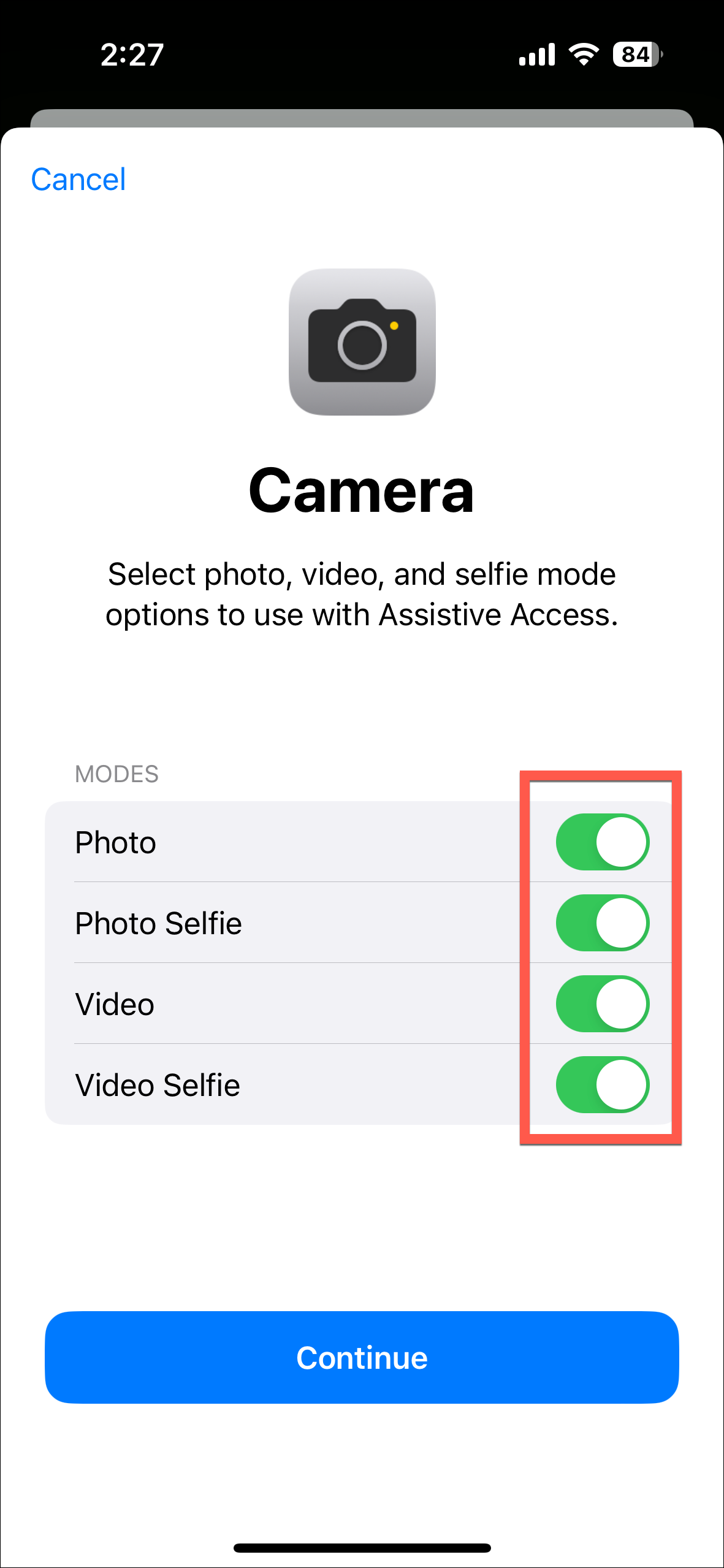This screenshot has height=1568, width=724.
Task: Cancel the Camera setup
Action: tap(78, 180)
